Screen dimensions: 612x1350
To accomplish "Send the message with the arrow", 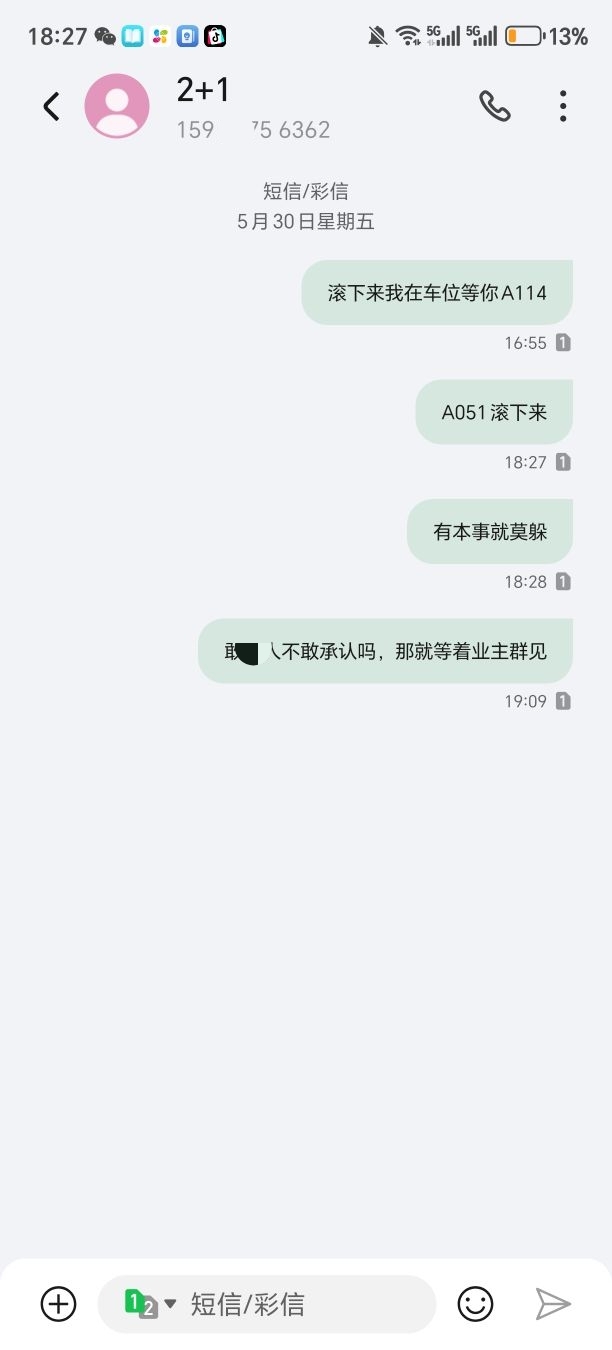I will point(552,1304).
